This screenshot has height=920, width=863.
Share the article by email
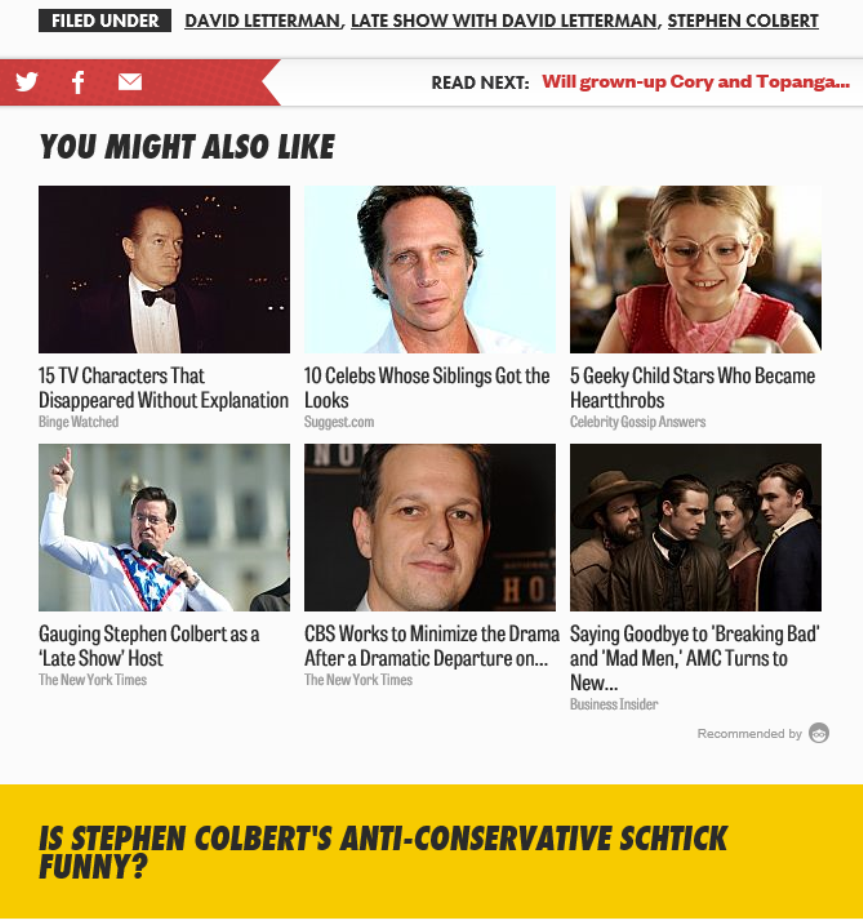(130, 82)
